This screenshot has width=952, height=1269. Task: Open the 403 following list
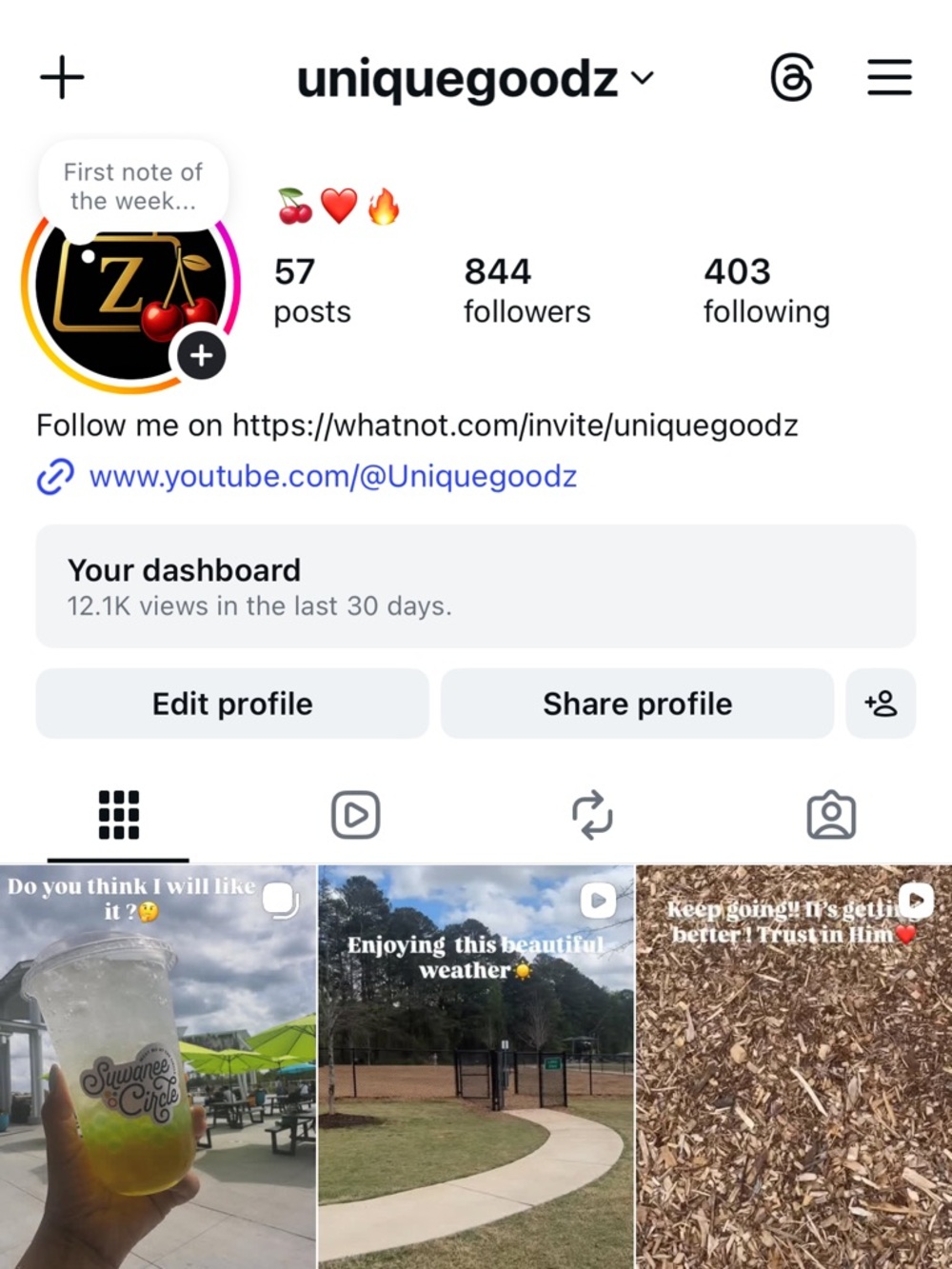click(766, 288)
